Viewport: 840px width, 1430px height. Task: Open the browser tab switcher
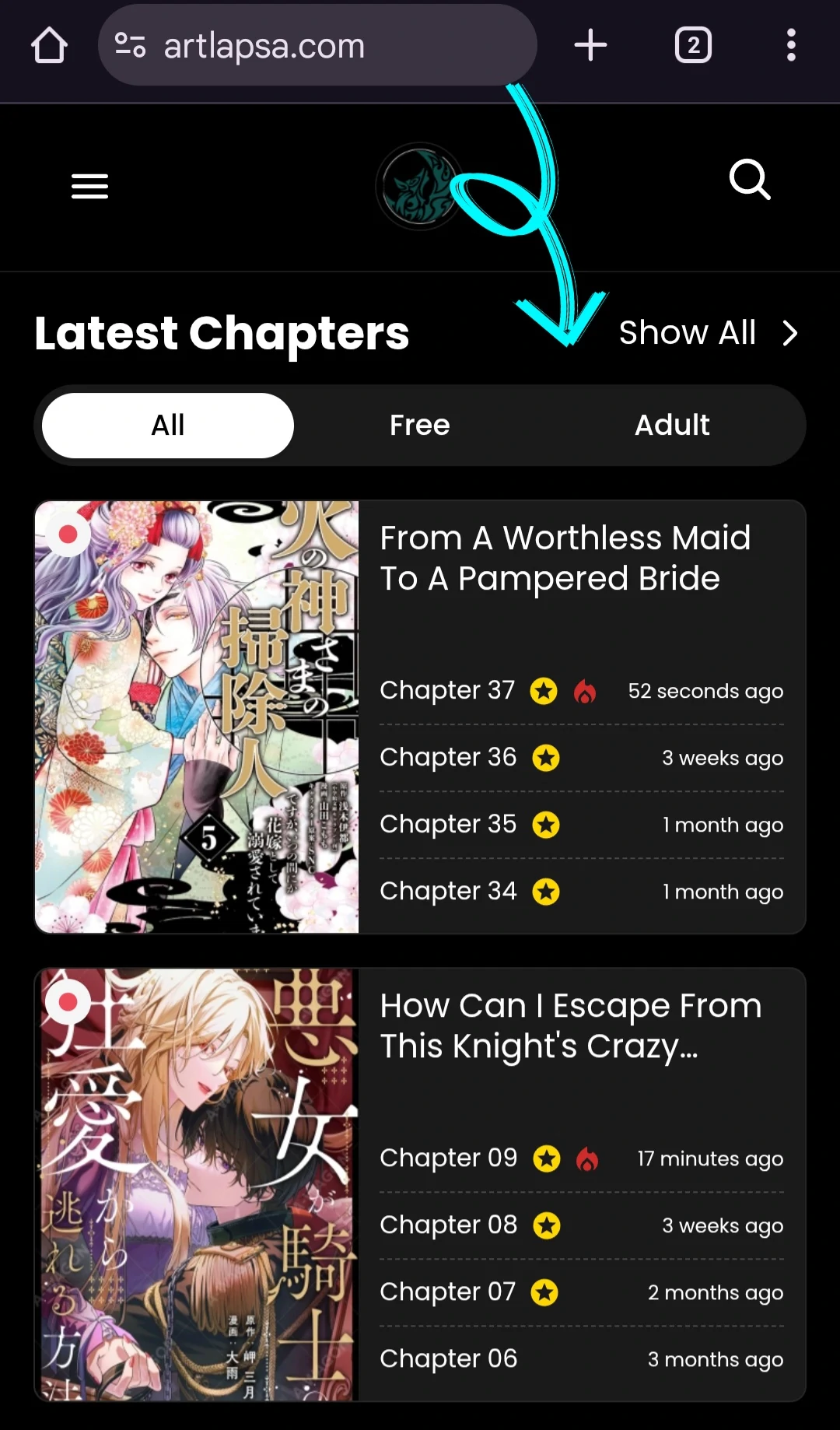coord(693,45)
